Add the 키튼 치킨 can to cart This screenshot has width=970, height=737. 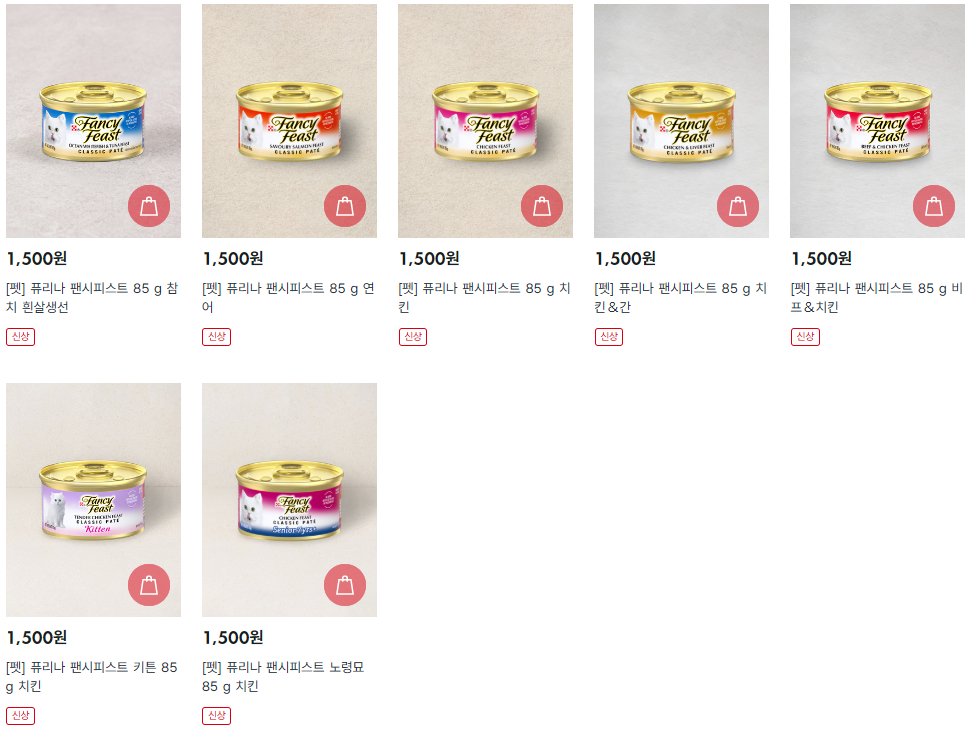coord(149,585)
